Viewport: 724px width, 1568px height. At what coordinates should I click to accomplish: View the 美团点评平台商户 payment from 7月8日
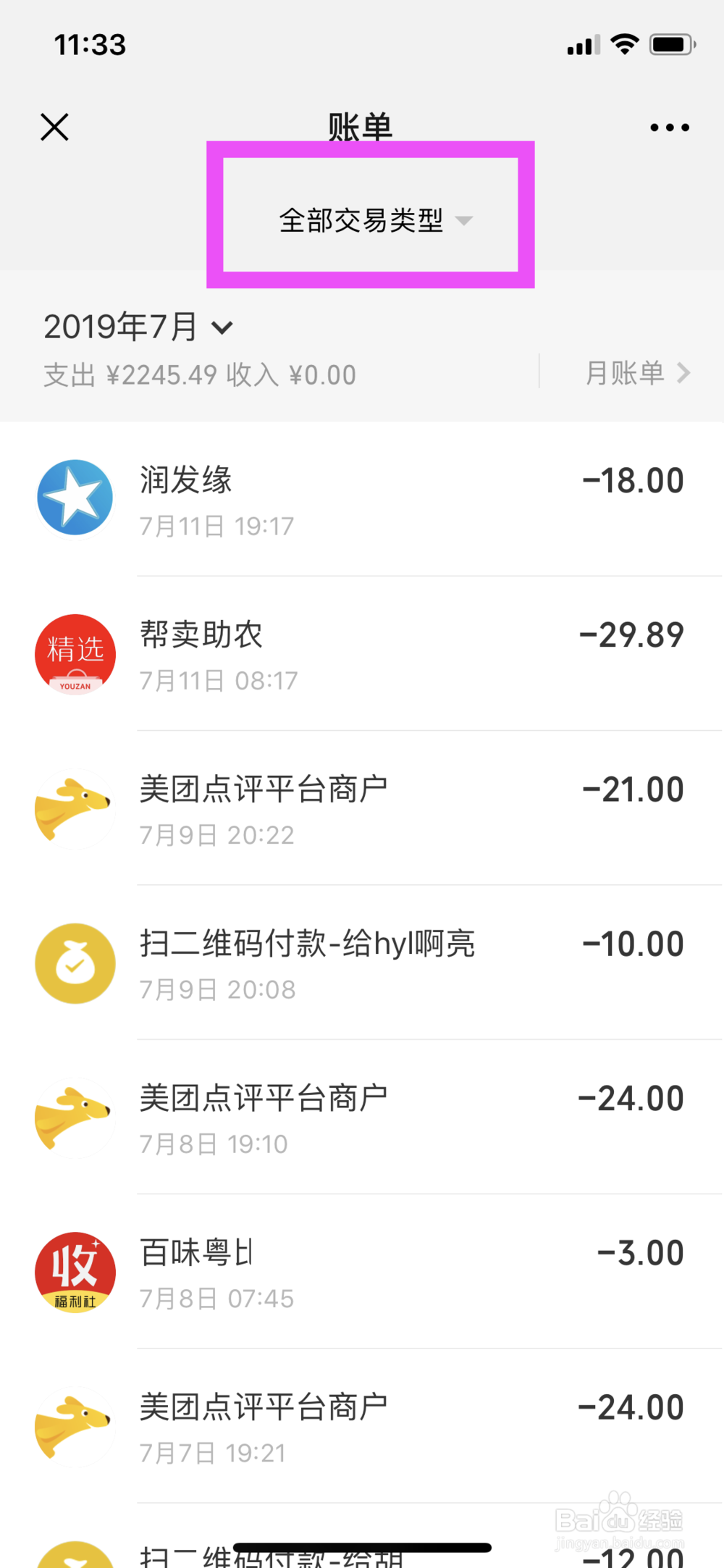click(362, 1118)
